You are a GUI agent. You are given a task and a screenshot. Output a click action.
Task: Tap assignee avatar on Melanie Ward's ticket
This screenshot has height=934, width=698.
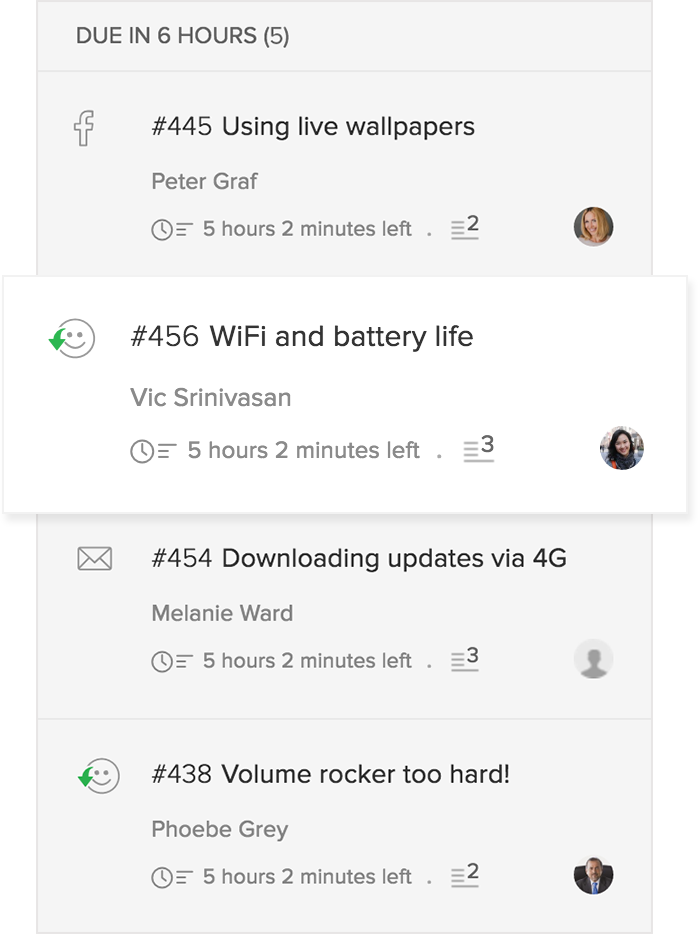593,660
